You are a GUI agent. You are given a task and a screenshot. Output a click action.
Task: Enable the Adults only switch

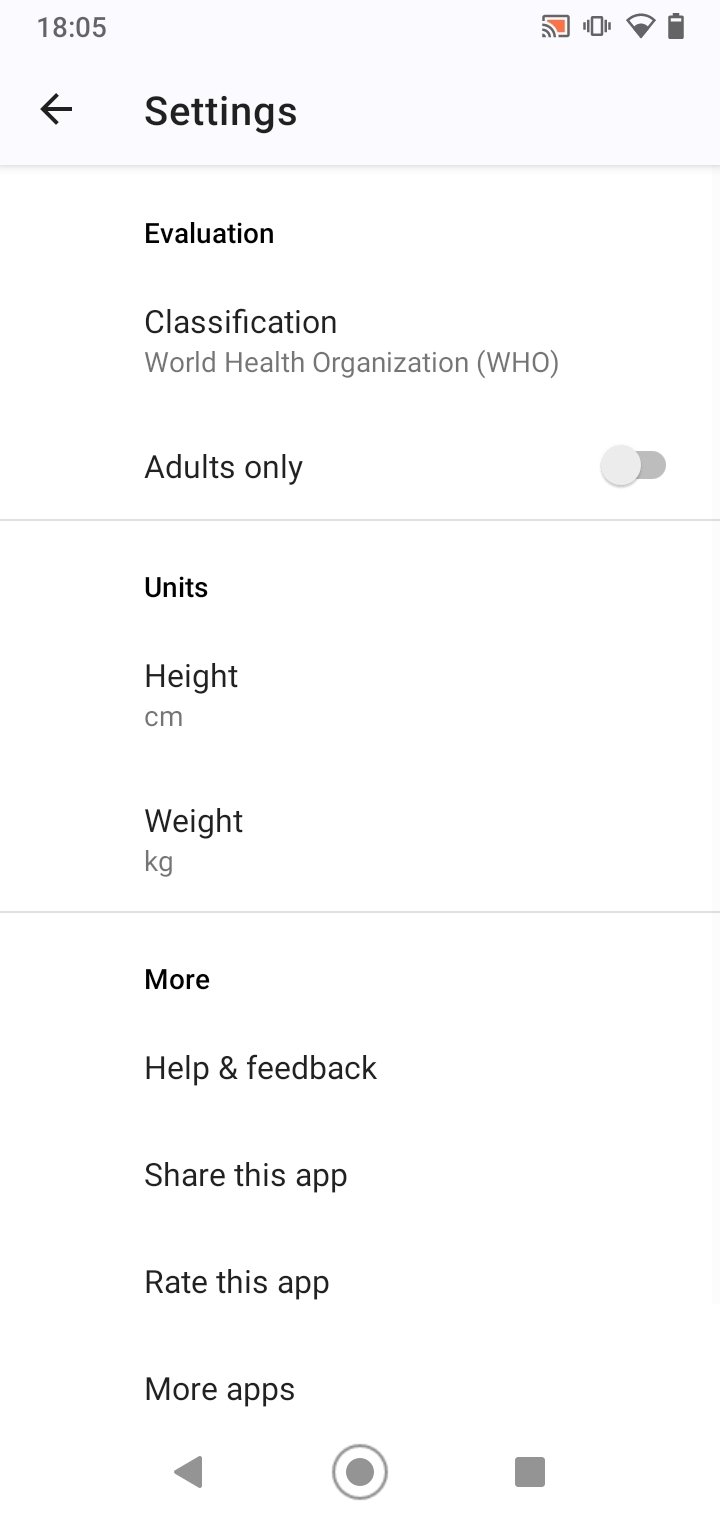coord(634,466)
